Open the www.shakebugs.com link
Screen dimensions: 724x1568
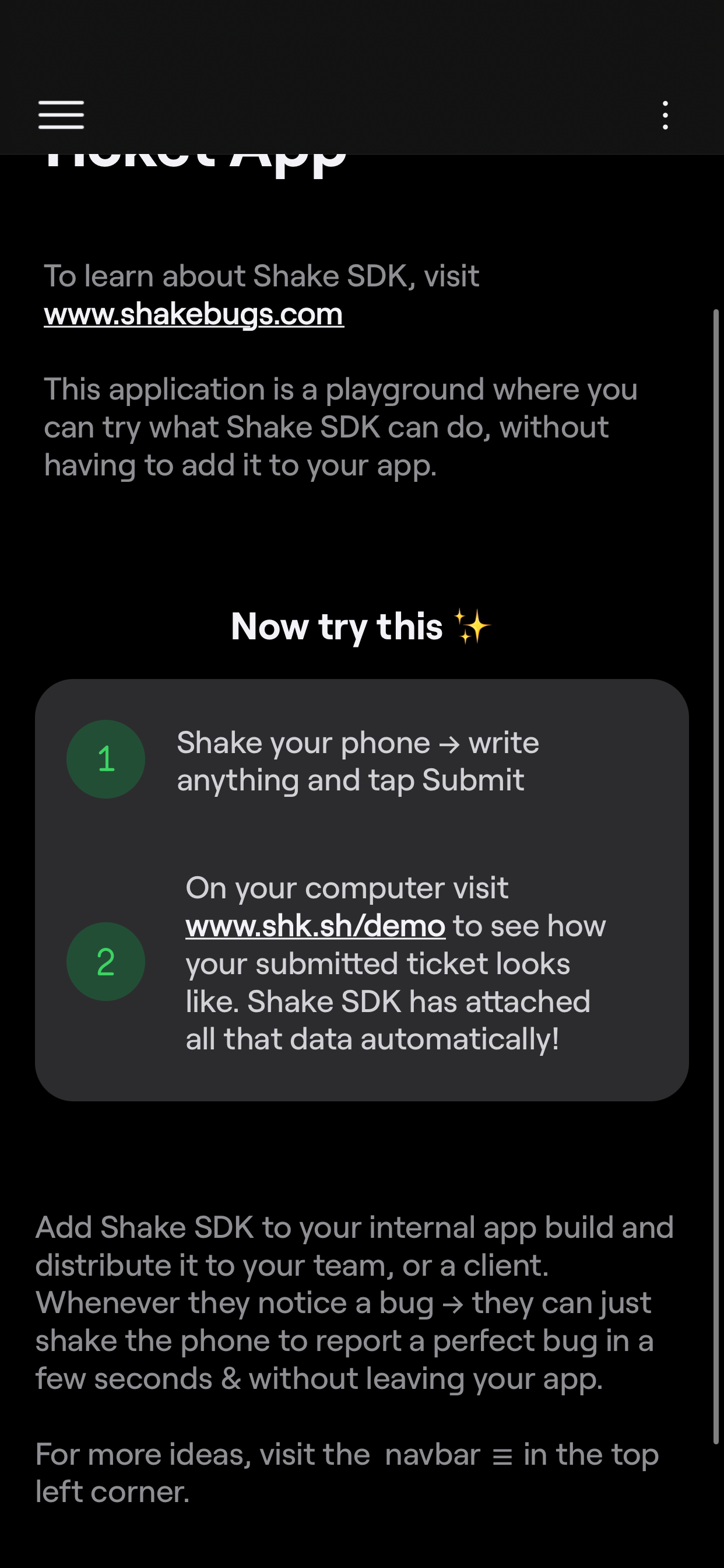pyautogui.click(x=193, y=314)
